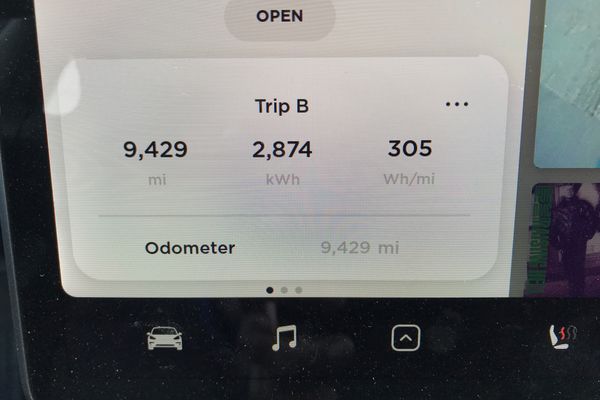Open the Trip B overflow menu

(456, 104)
